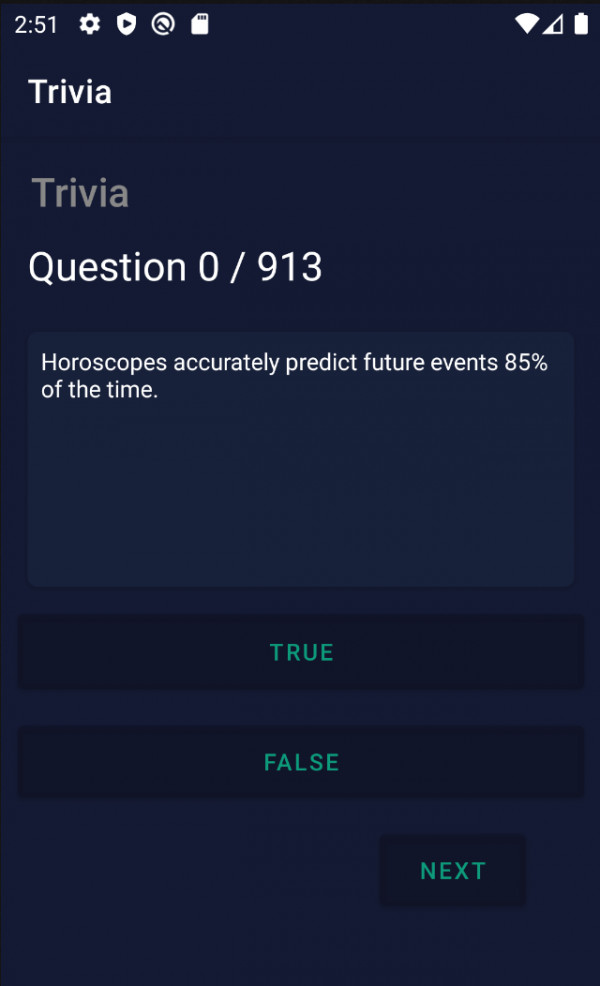Select the FALSE answer button

[301, 762]
